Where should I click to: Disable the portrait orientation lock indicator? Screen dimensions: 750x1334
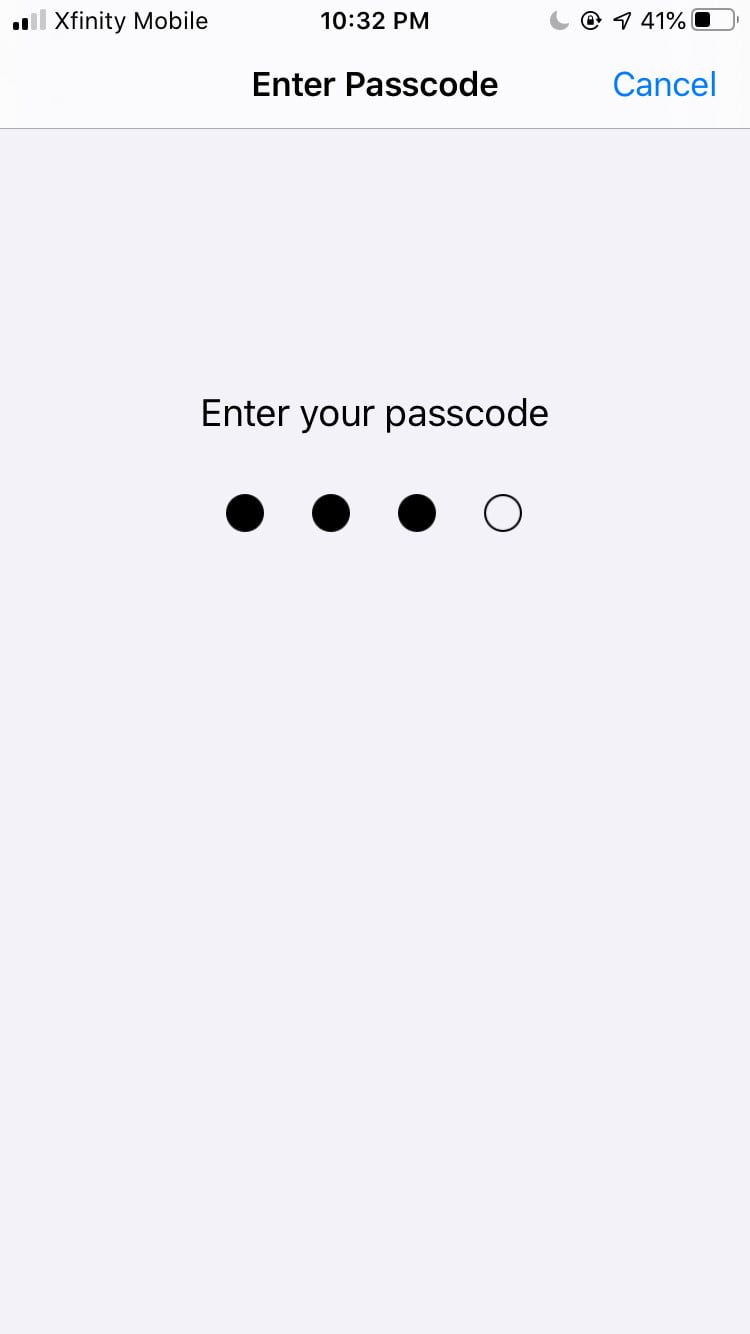pyautogui.click(x=590, y=19)
